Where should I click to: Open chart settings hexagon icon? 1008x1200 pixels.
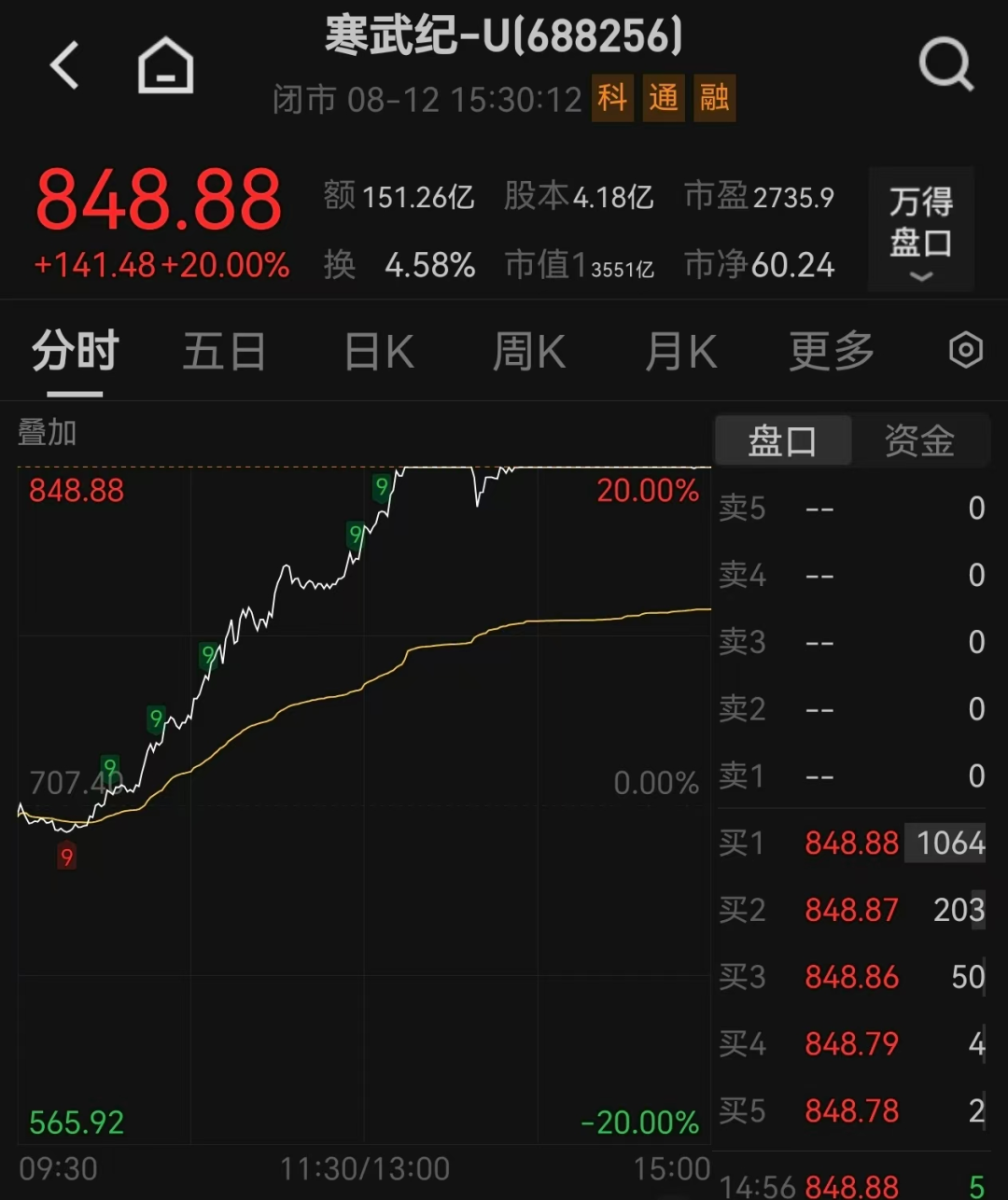coord(966,351)
